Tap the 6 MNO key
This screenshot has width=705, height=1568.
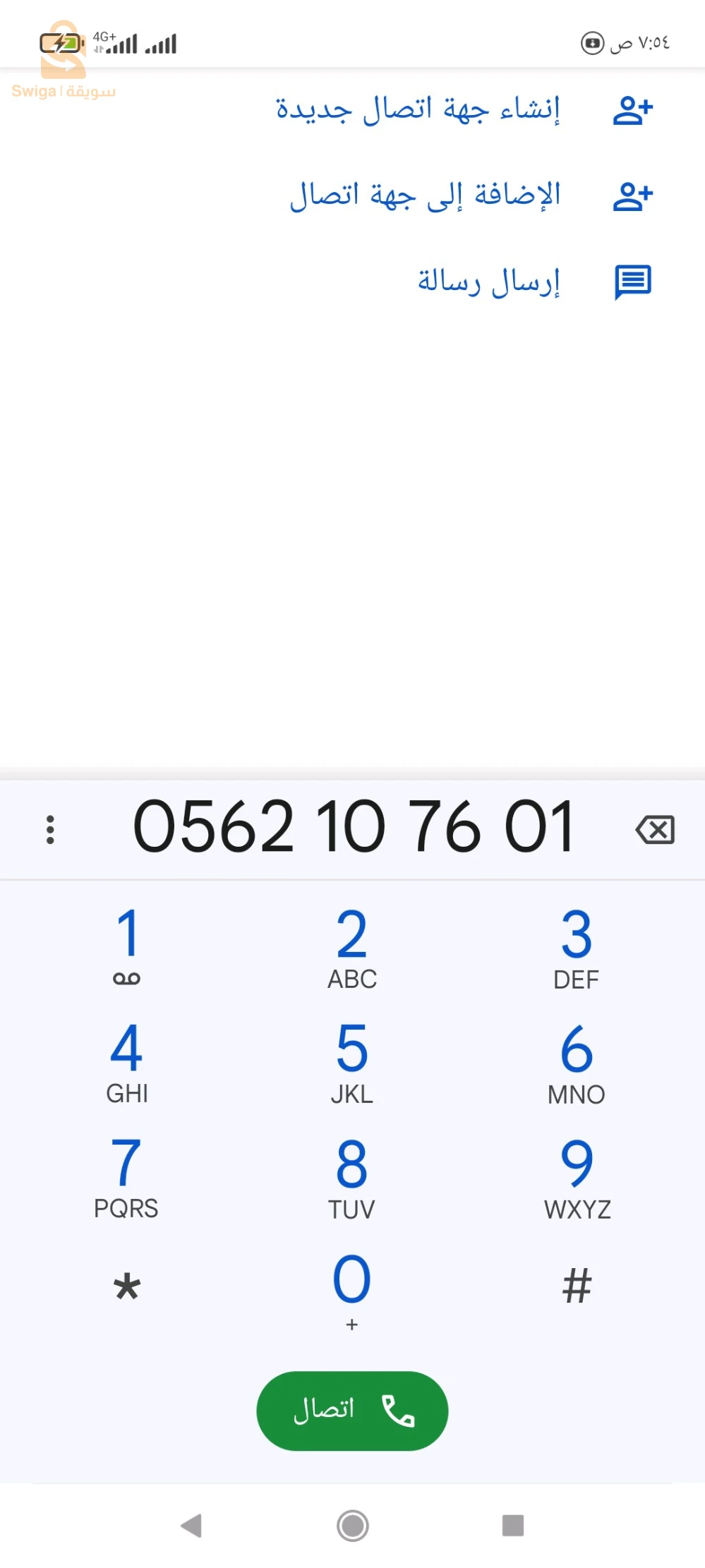click(x=577, y=1062)
